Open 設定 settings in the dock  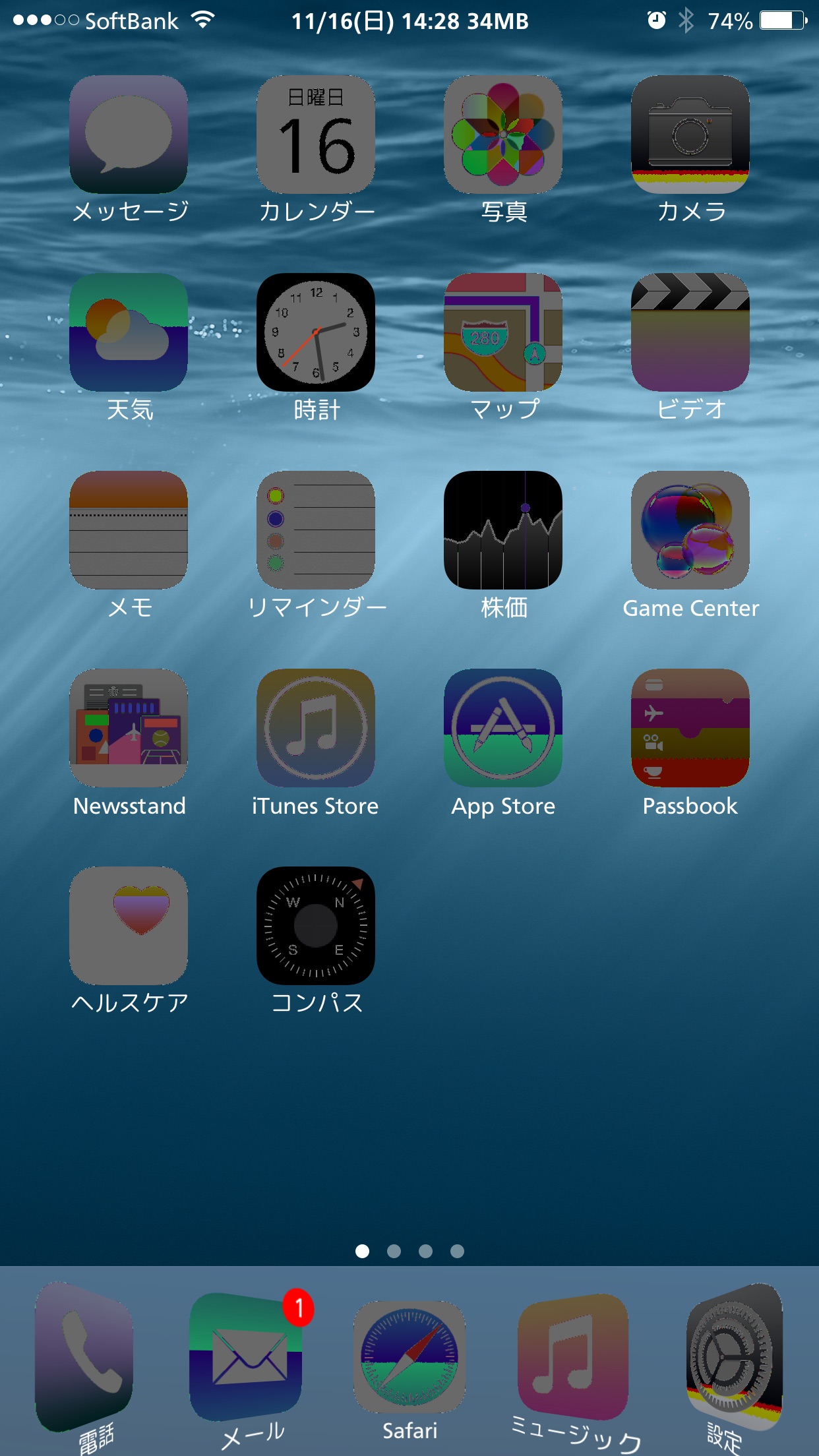click(734, 1357)
